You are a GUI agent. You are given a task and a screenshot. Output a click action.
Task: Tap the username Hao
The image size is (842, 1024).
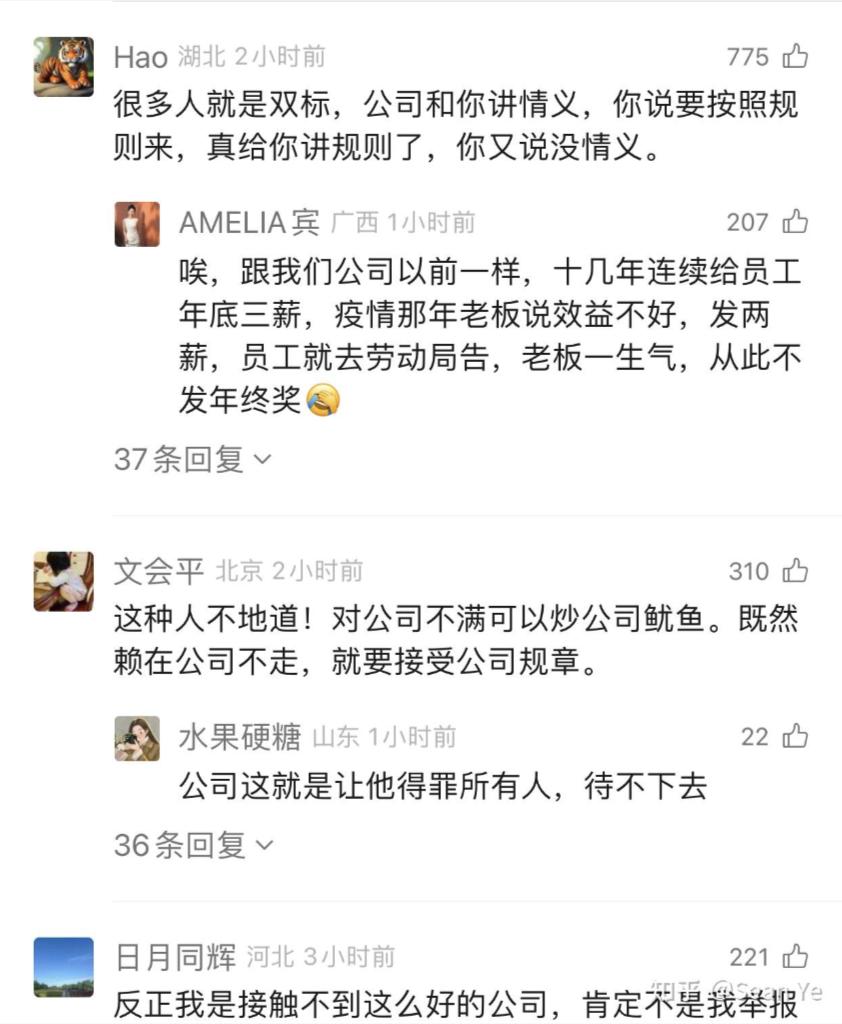(140, 57)
